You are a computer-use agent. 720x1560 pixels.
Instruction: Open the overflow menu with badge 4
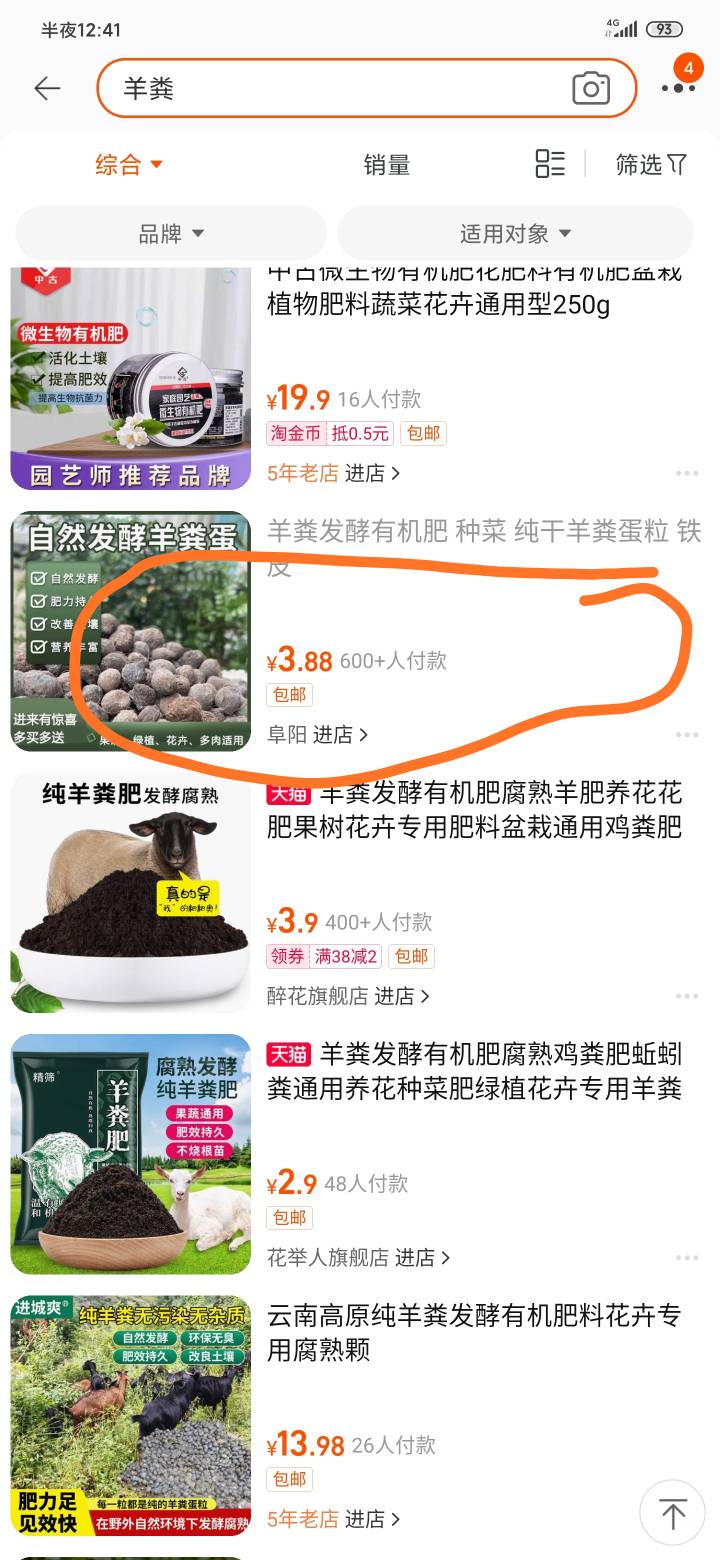click(x=678, y=87)
